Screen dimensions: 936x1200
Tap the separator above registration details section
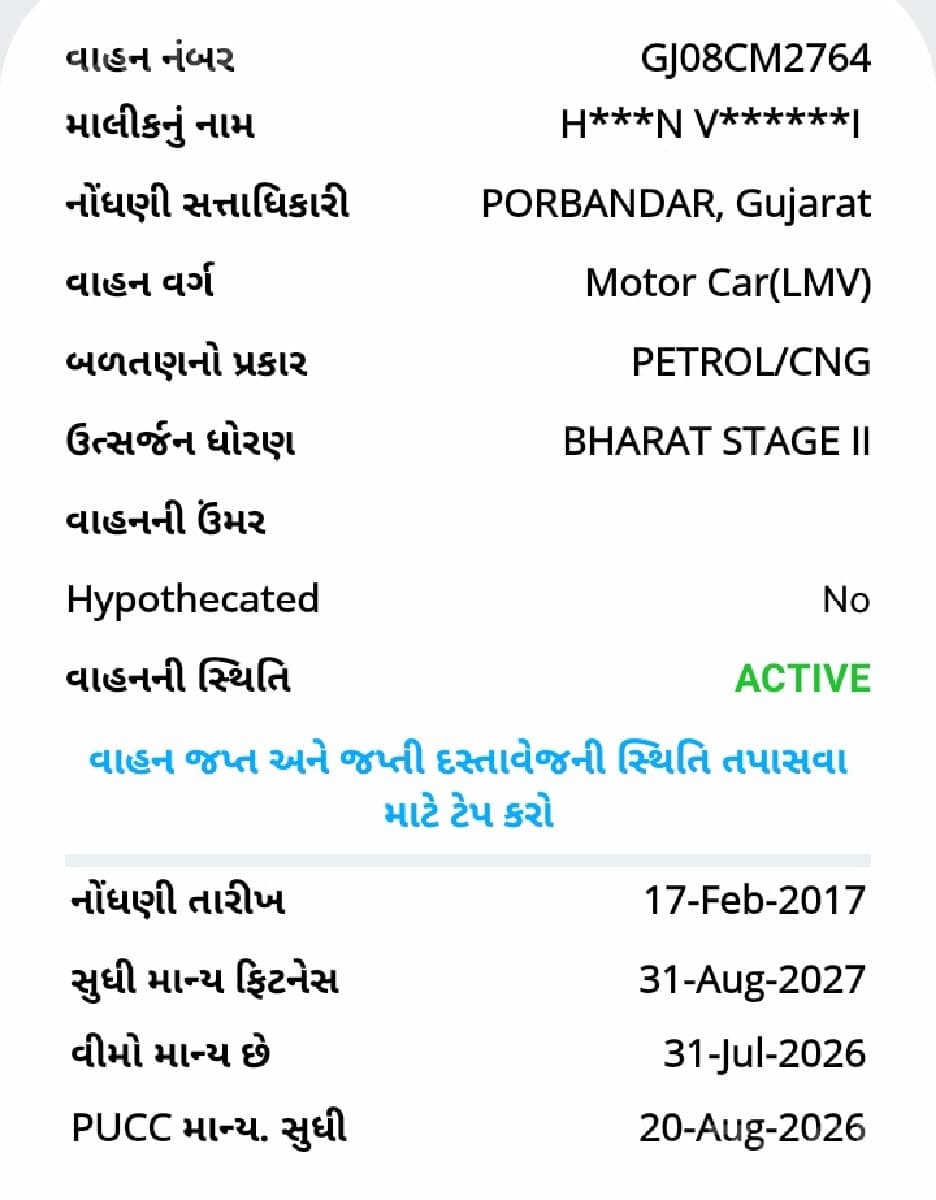click(468, 858)
